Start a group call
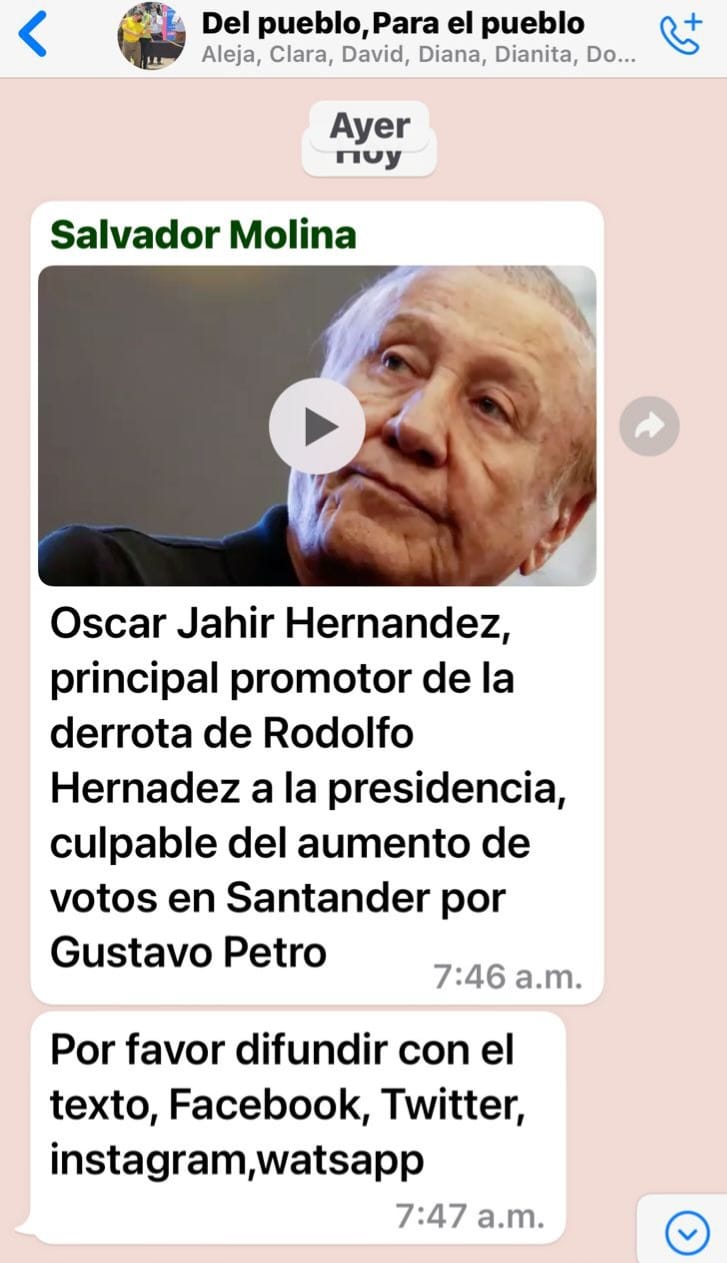Screen dimensions: 727x1263 click(x=681, y=35)
